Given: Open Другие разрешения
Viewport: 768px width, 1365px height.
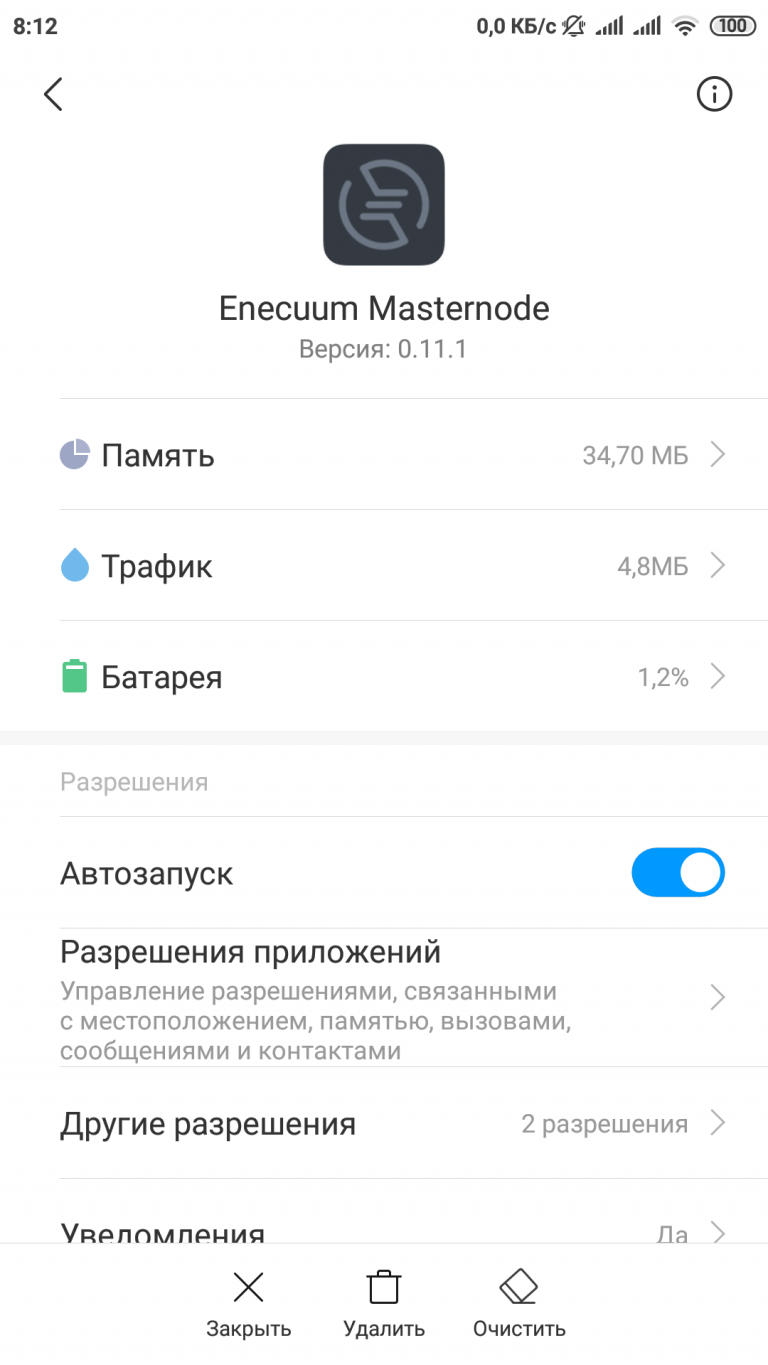Looking at the screenshot, I should [x=392, y=1124].
